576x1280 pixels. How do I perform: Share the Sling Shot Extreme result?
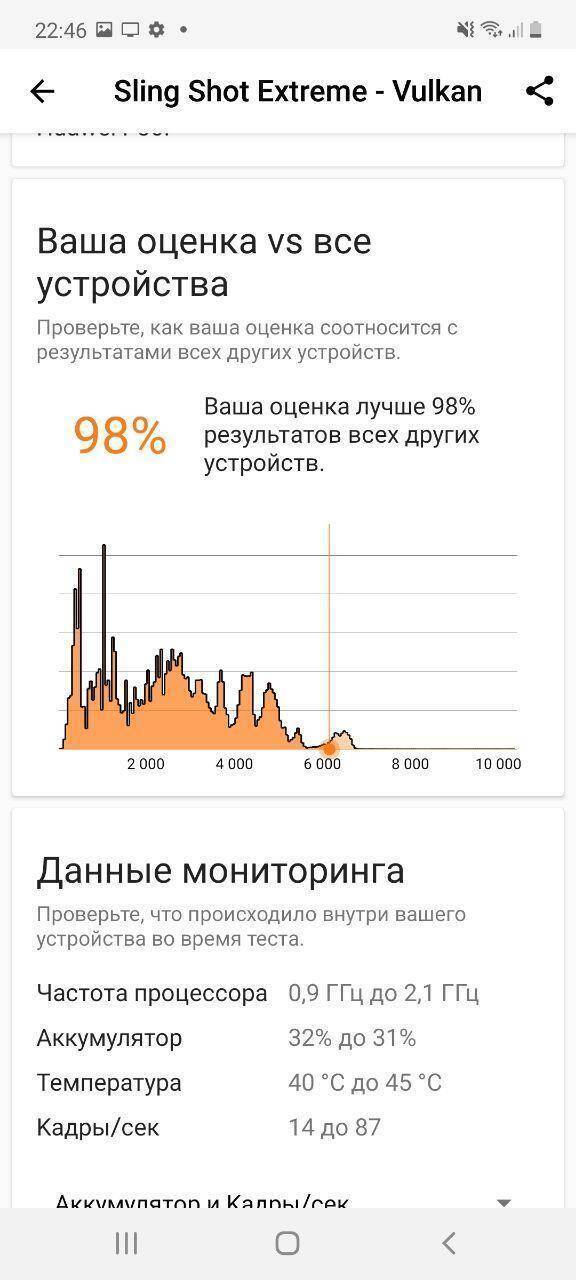(539, 91)
